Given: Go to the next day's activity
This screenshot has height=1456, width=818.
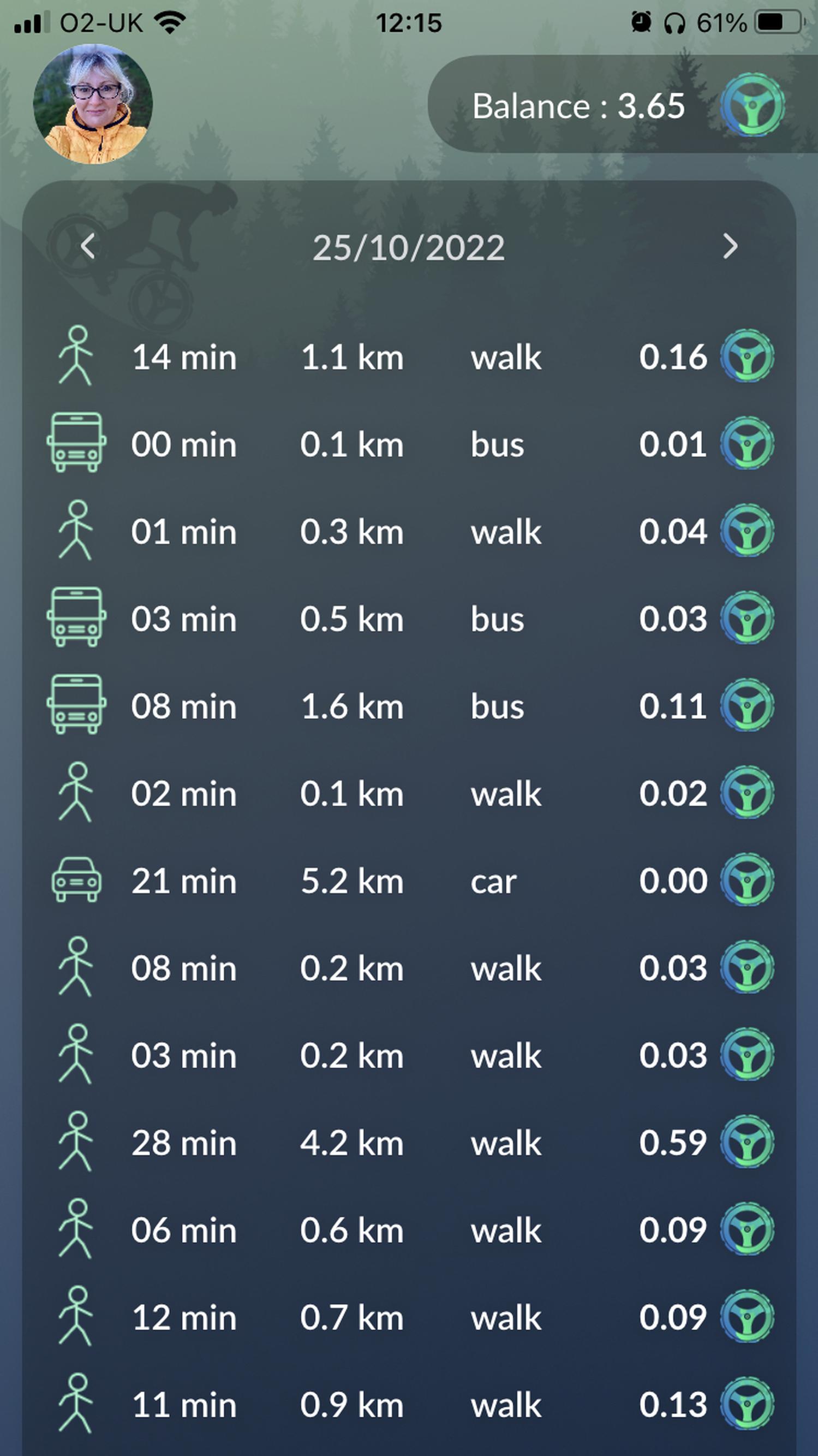Looking at the screenshot, I should 730,246.
